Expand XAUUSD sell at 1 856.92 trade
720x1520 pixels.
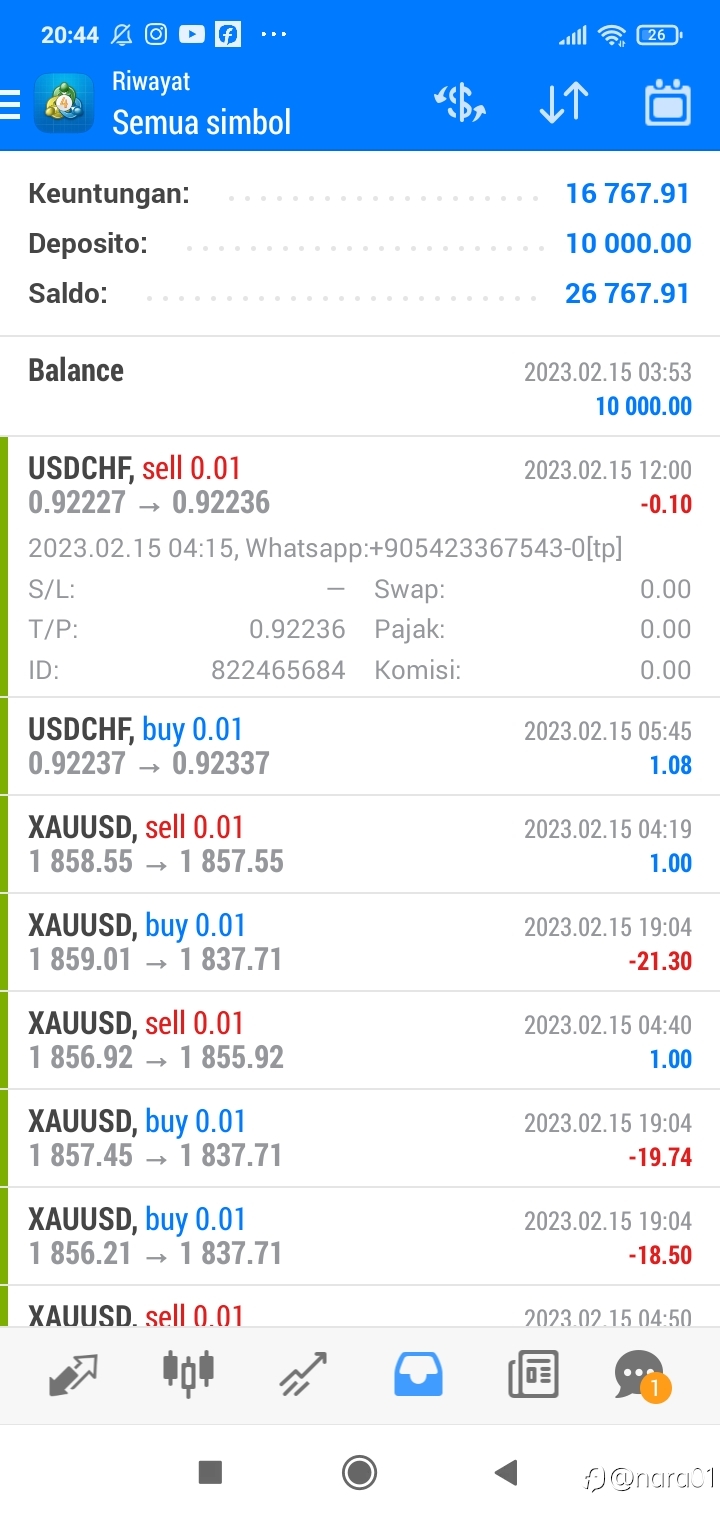point(360,1040)
